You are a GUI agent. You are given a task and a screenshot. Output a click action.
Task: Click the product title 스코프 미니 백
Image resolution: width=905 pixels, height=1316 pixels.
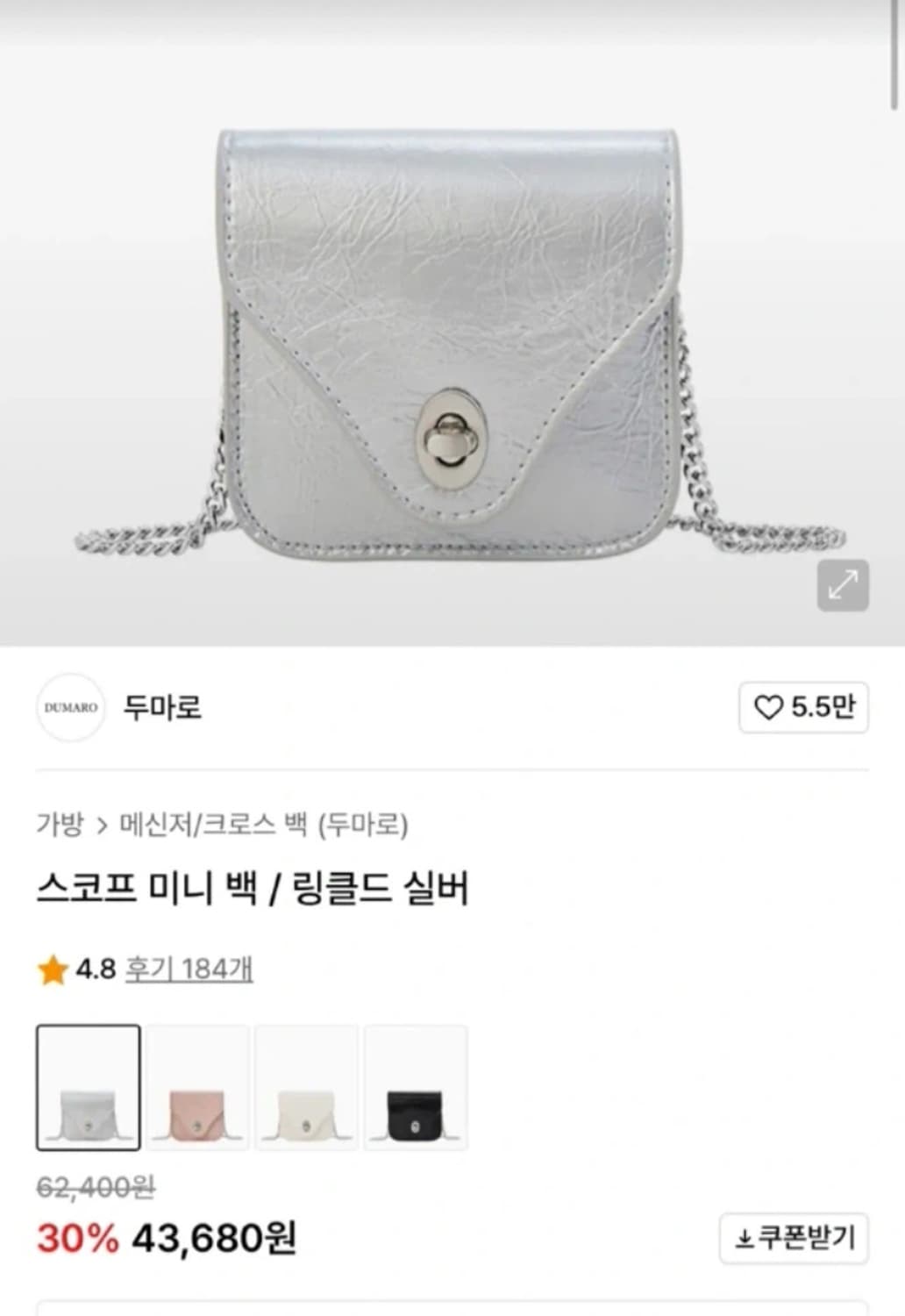[x=254, y=886]
